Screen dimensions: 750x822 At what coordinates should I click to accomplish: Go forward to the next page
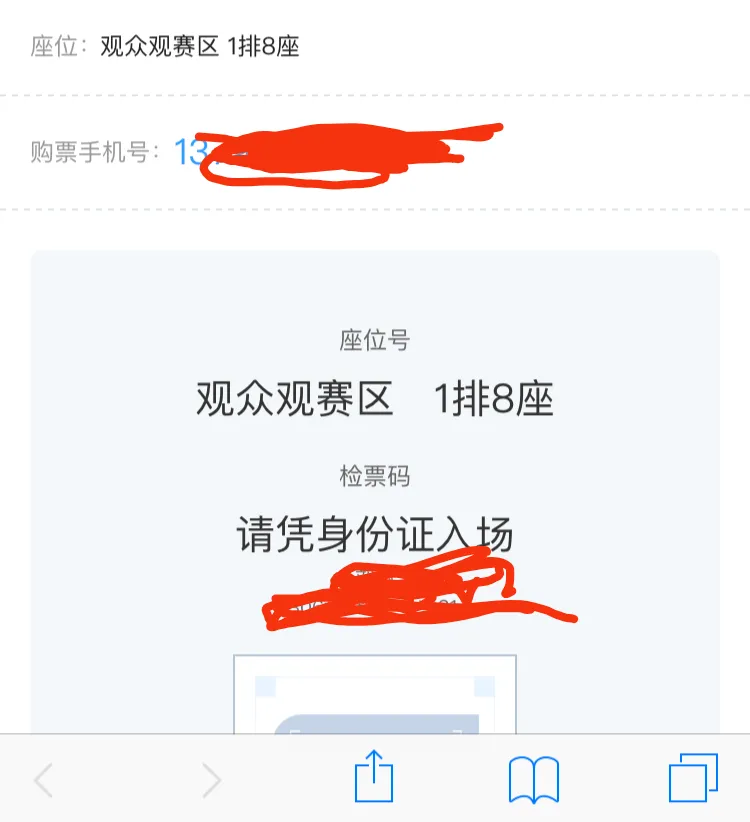coord(211,779)
